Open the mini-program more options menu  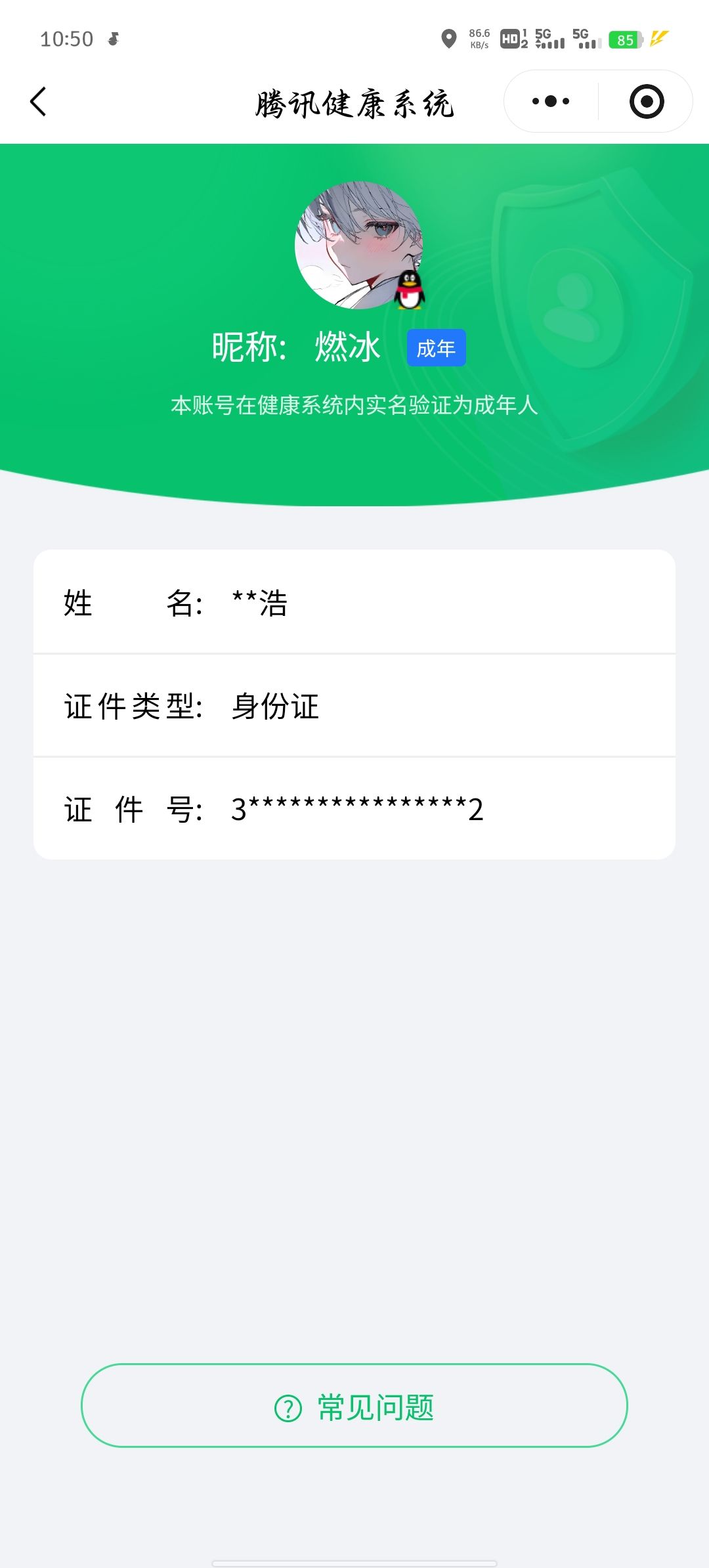tap(551, 100)
